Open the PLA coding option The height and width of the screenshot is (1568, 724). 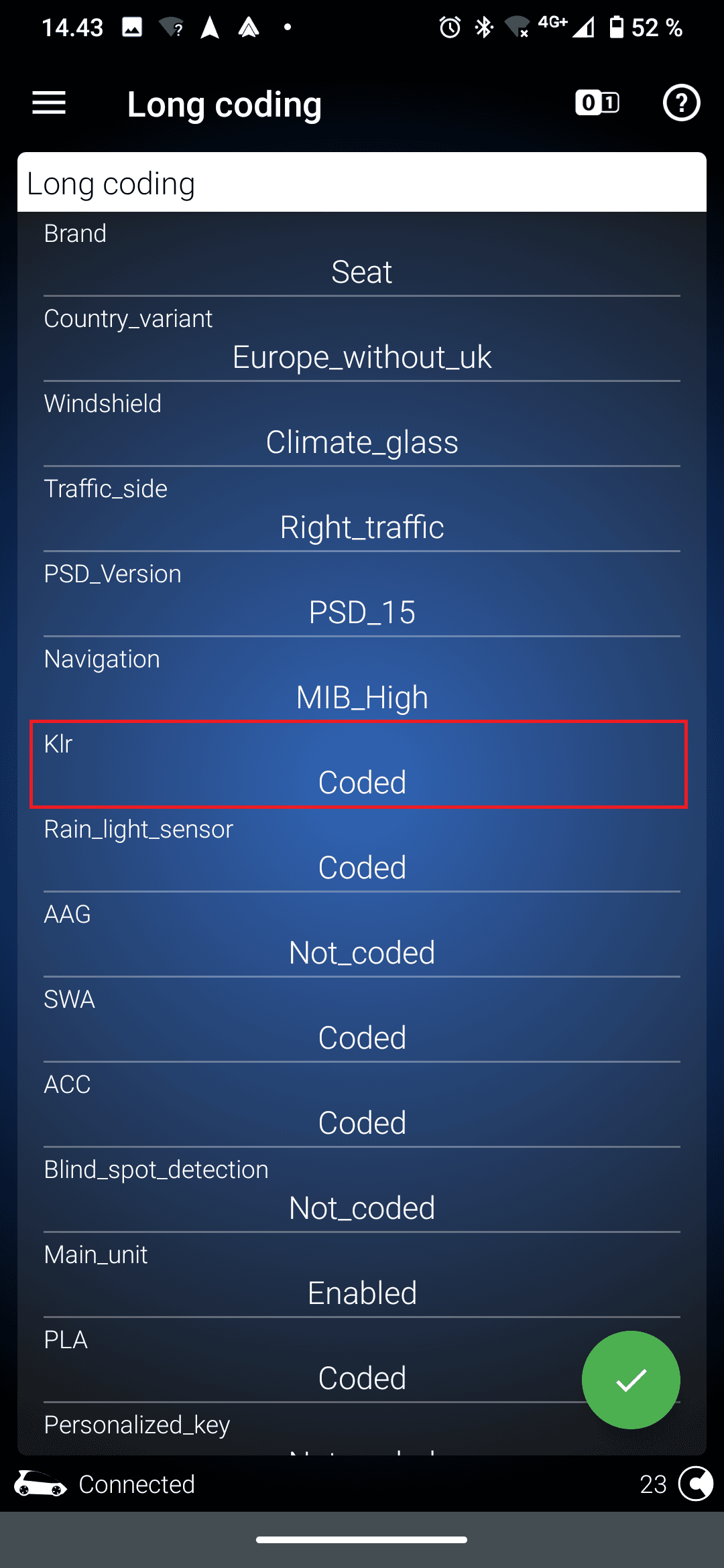[362, 1378]
